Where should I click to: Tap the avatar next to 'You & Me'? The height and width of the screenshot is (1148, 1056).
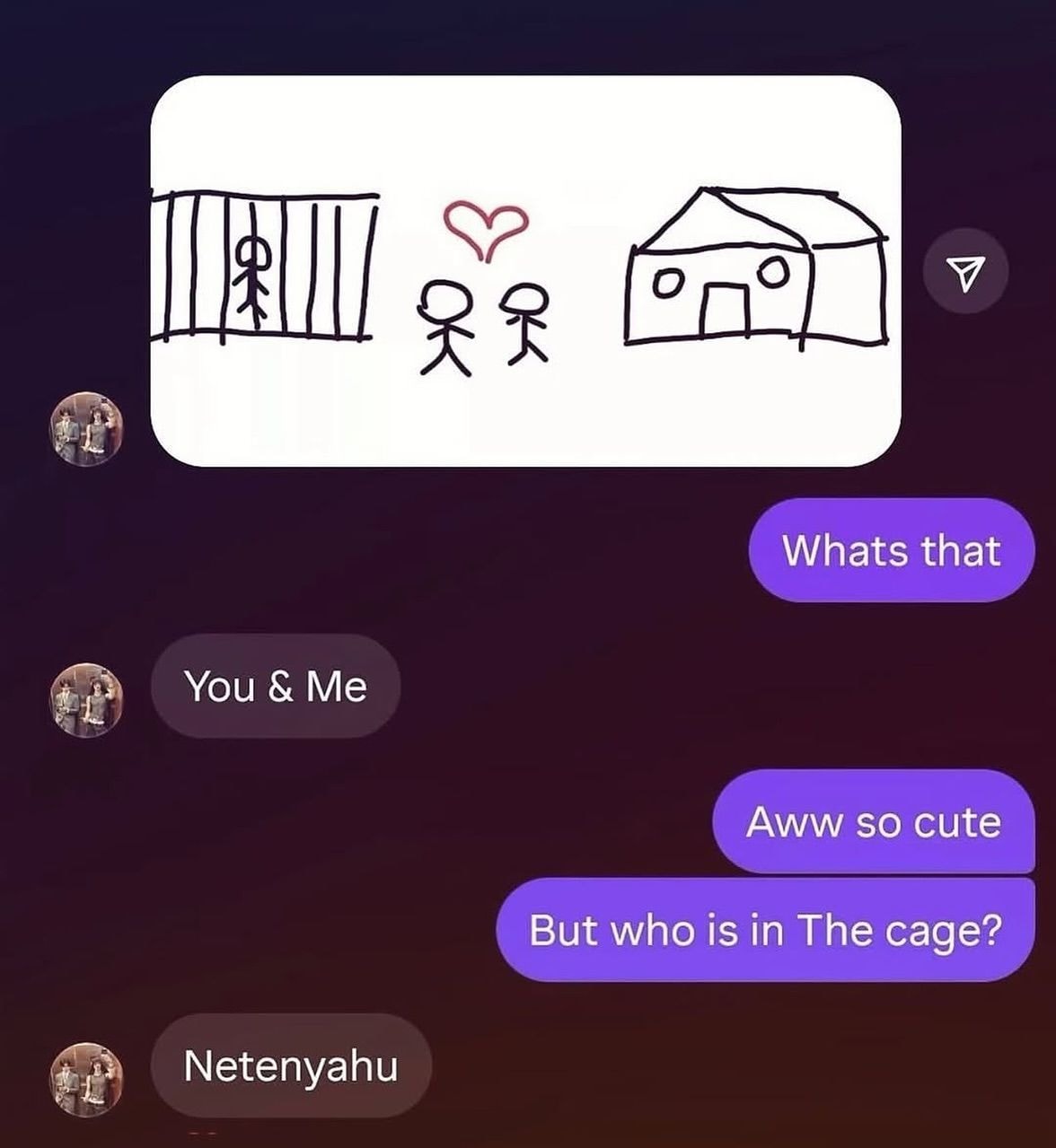pos(85,700)
